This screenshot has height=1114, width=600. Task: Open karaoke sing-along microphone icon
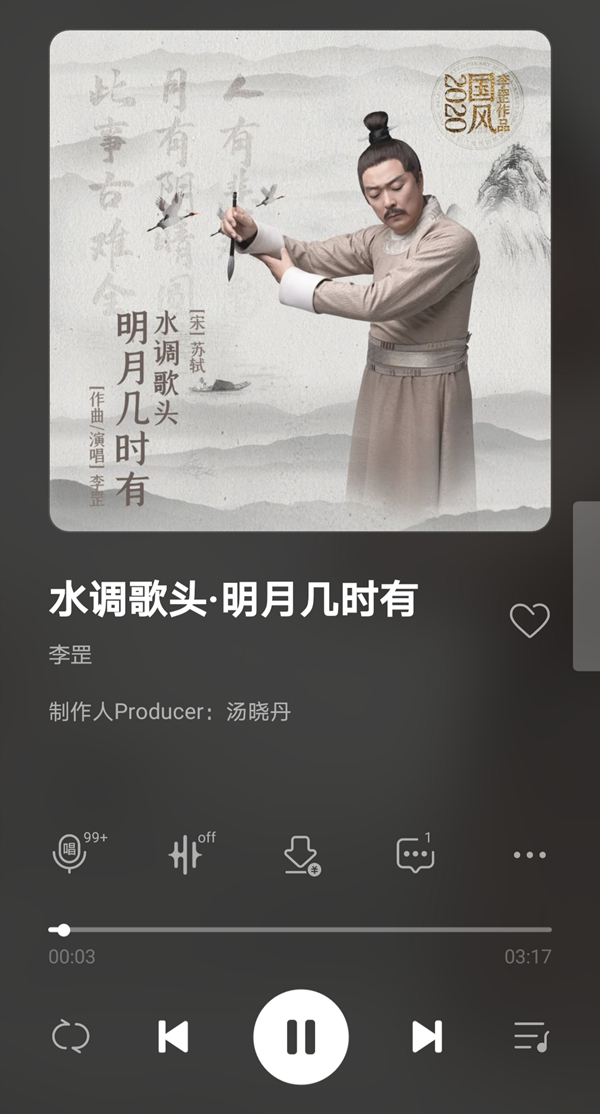coord(70,855)
